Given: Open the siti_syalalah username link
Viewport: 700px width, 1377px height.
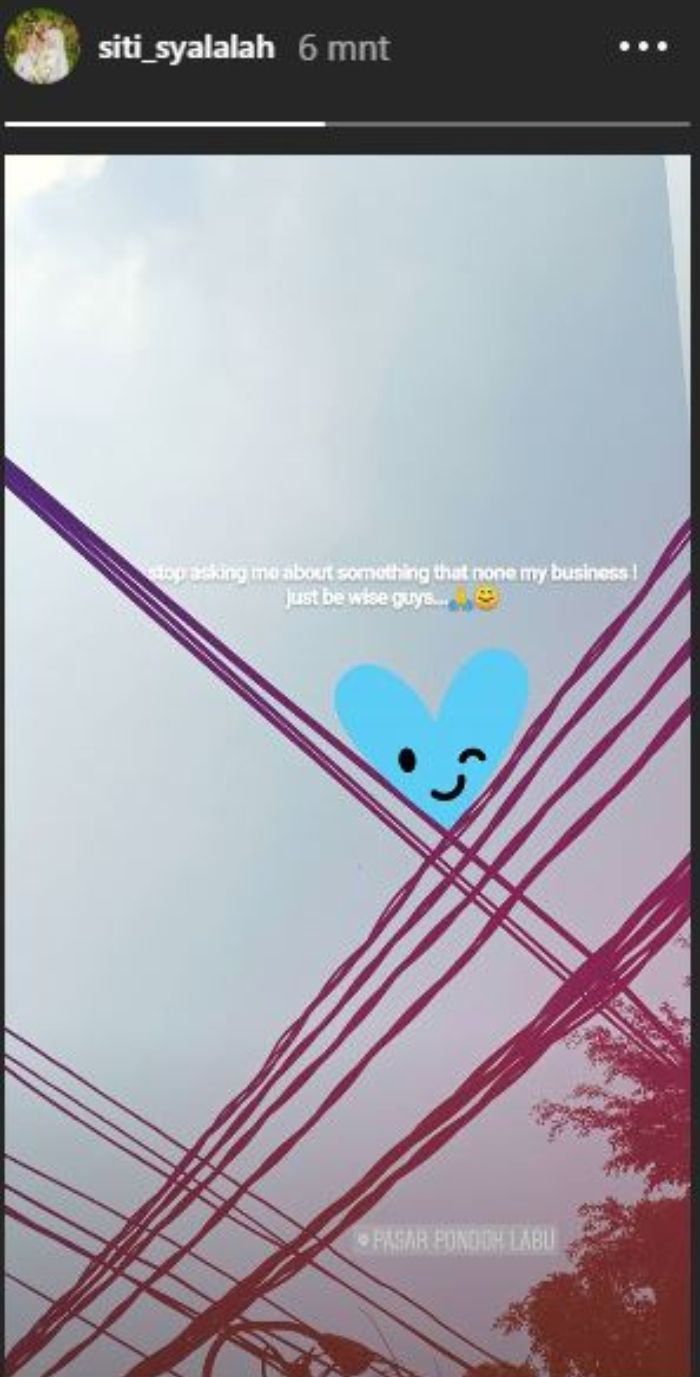Looking at the screenshot, I should [x=186, y=48].
